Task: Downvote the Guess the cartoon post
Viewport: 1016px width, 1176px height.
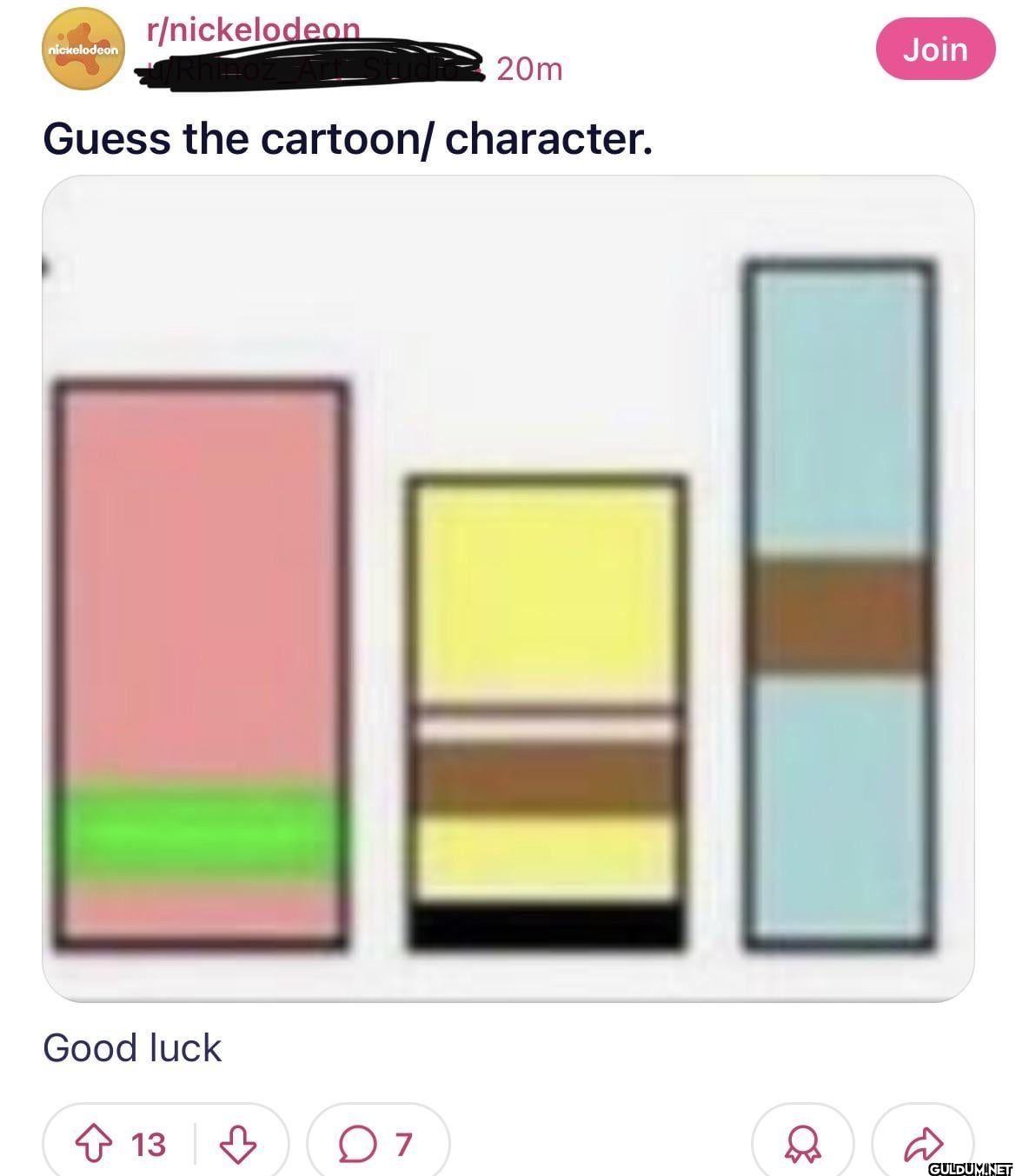Action: [237, 1143]
